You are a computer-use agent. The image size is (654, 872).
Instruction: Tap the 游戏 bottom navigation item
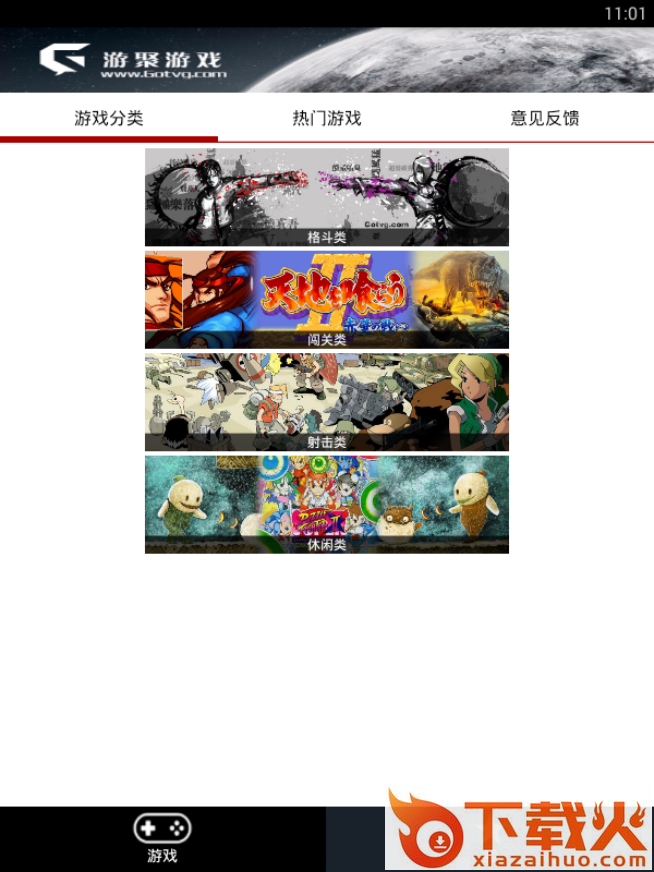coord(162,838)
